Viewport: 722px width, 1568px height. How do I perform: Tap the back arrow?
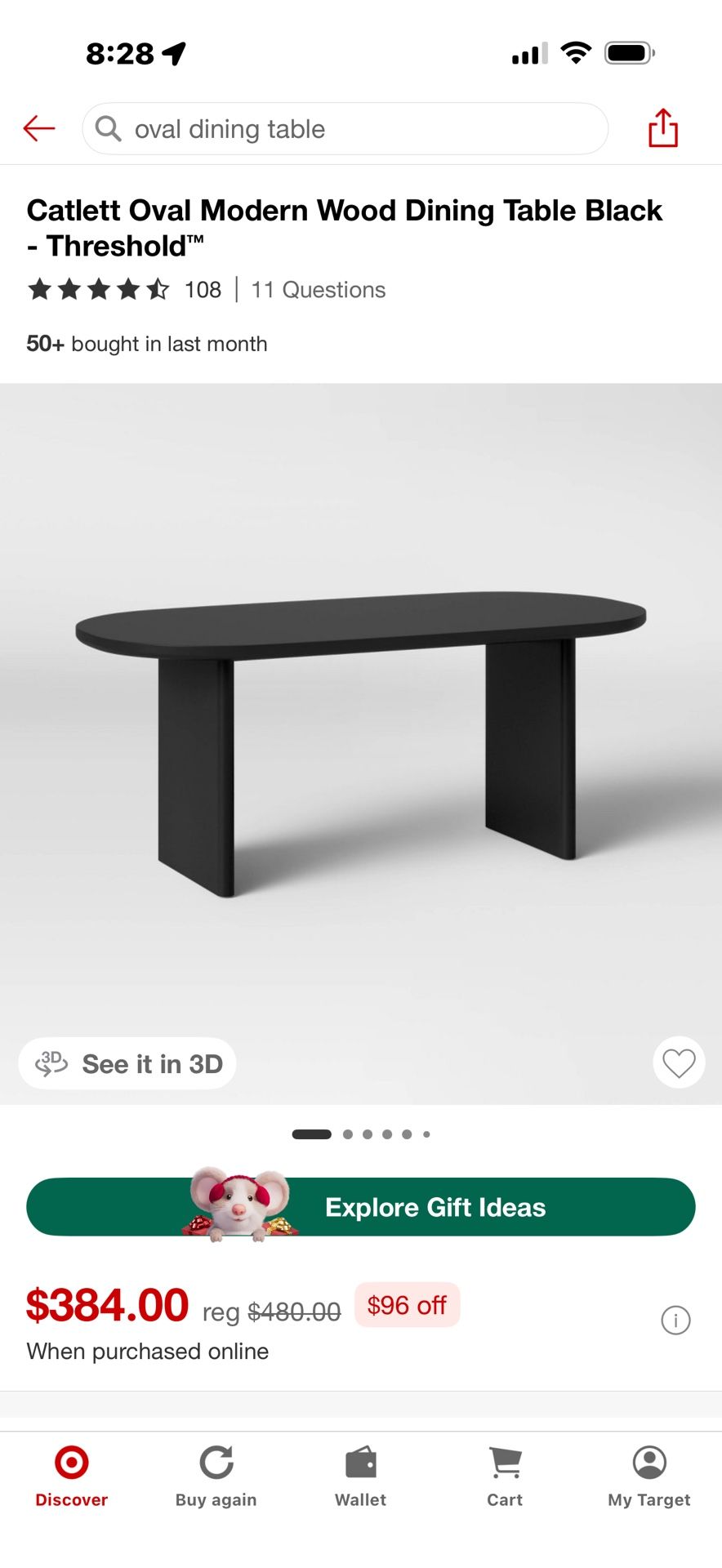[38, 128]
